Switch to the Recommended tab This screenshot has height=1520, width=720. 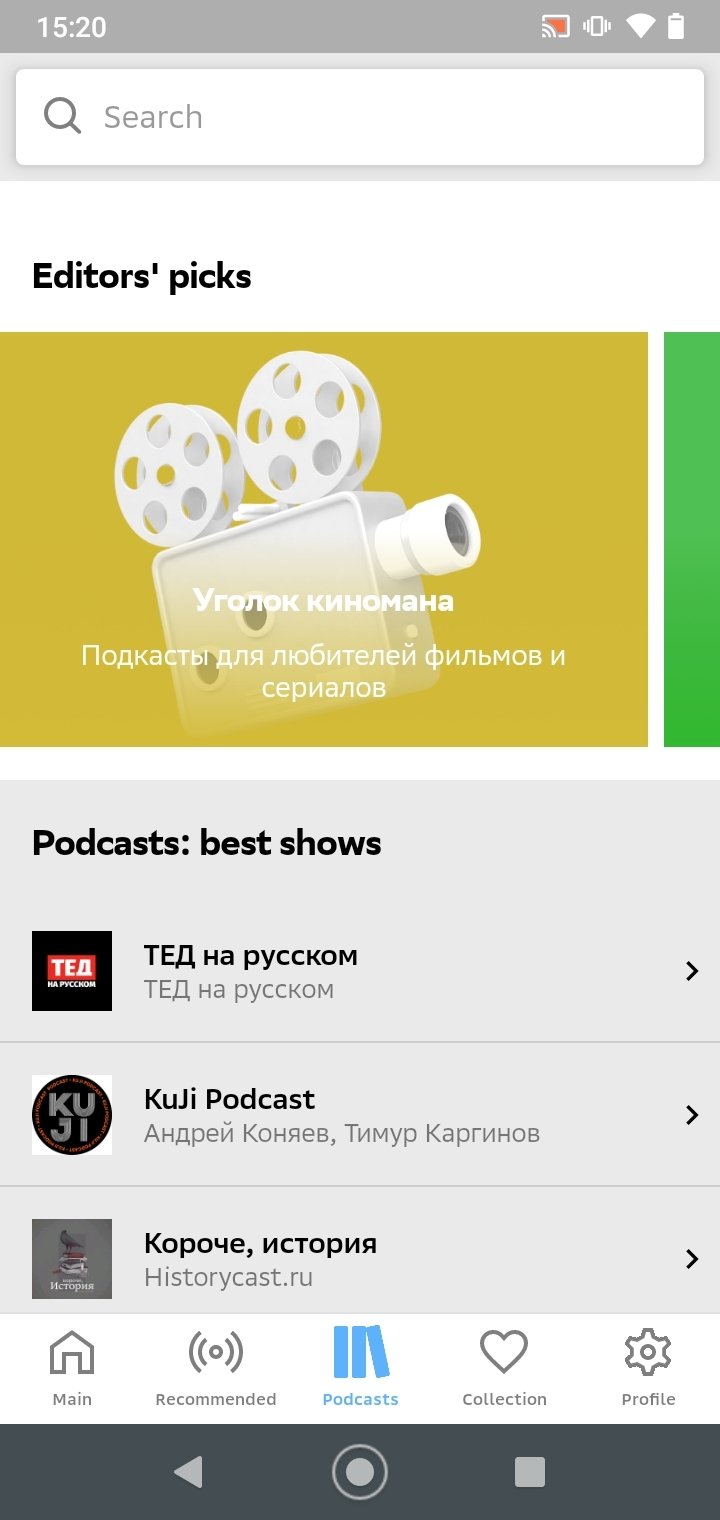216,1367
